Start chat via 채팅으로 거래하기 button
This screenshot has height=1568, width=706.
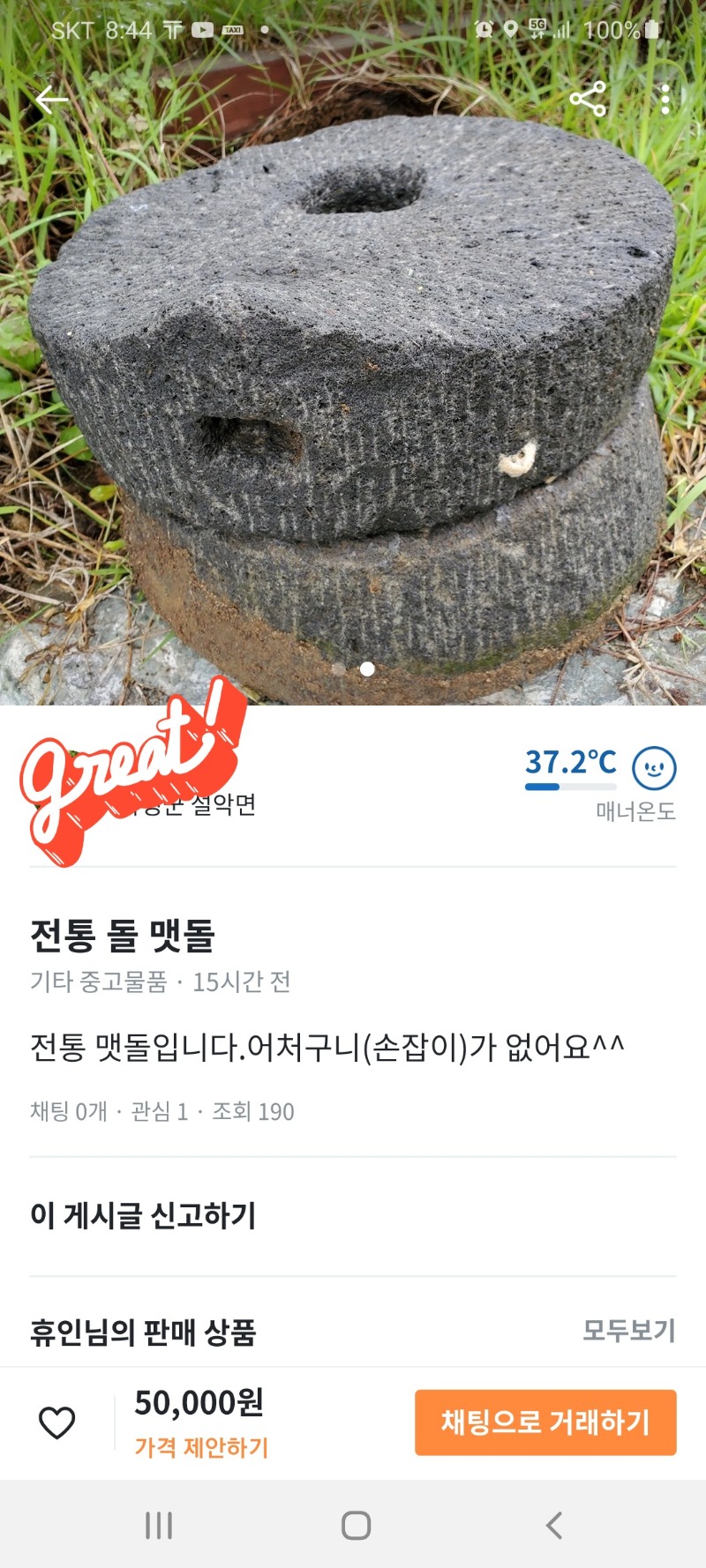click(545, 1422)
